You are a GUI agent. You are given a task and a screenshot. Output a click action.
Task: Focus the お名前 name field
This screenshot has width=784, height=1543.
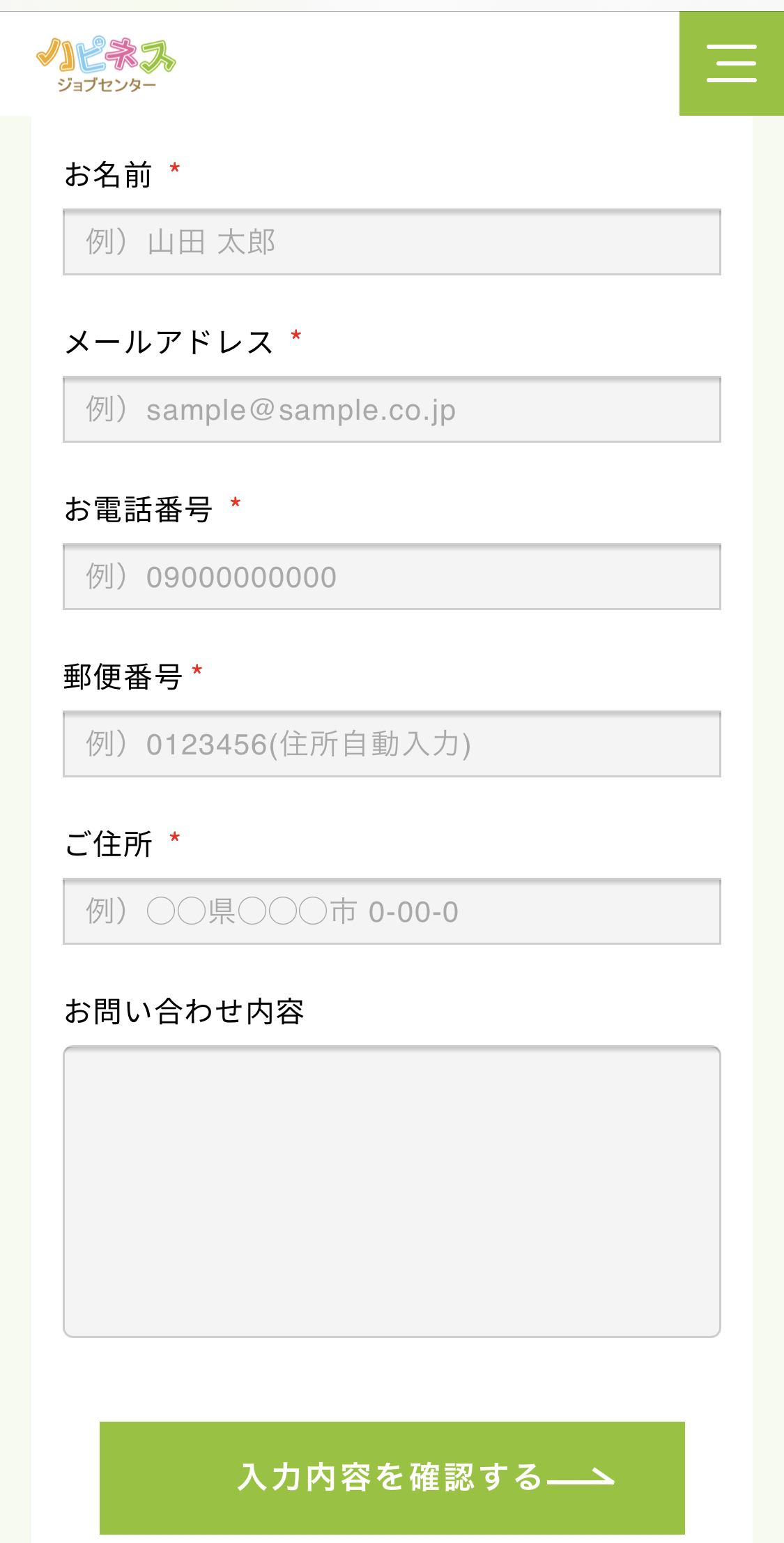pyautogui.click(x=392, y=242)
